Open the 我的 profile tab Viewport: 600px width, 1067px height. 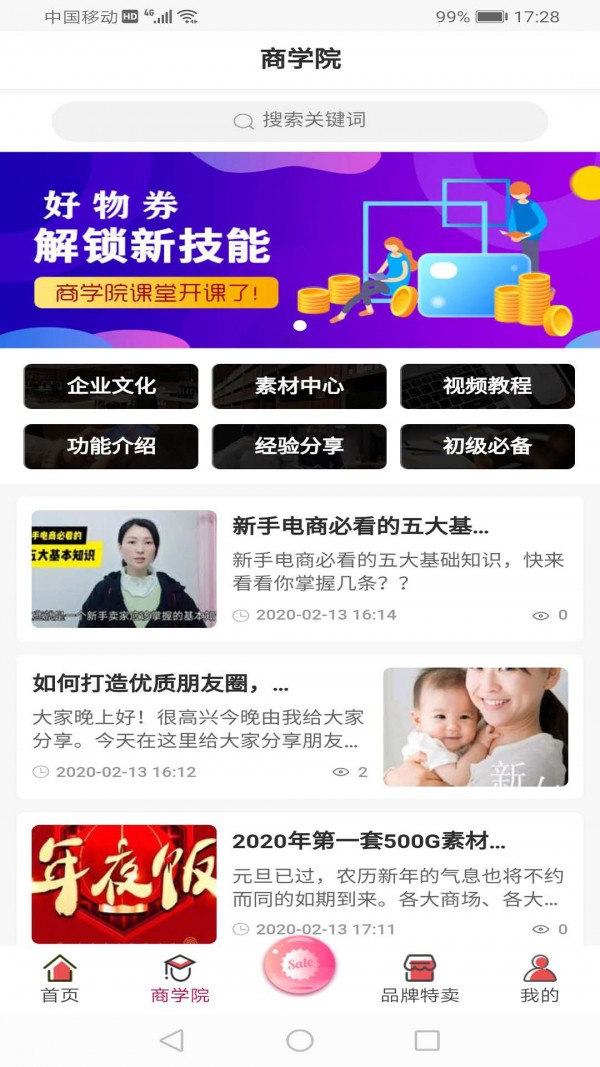539,979
